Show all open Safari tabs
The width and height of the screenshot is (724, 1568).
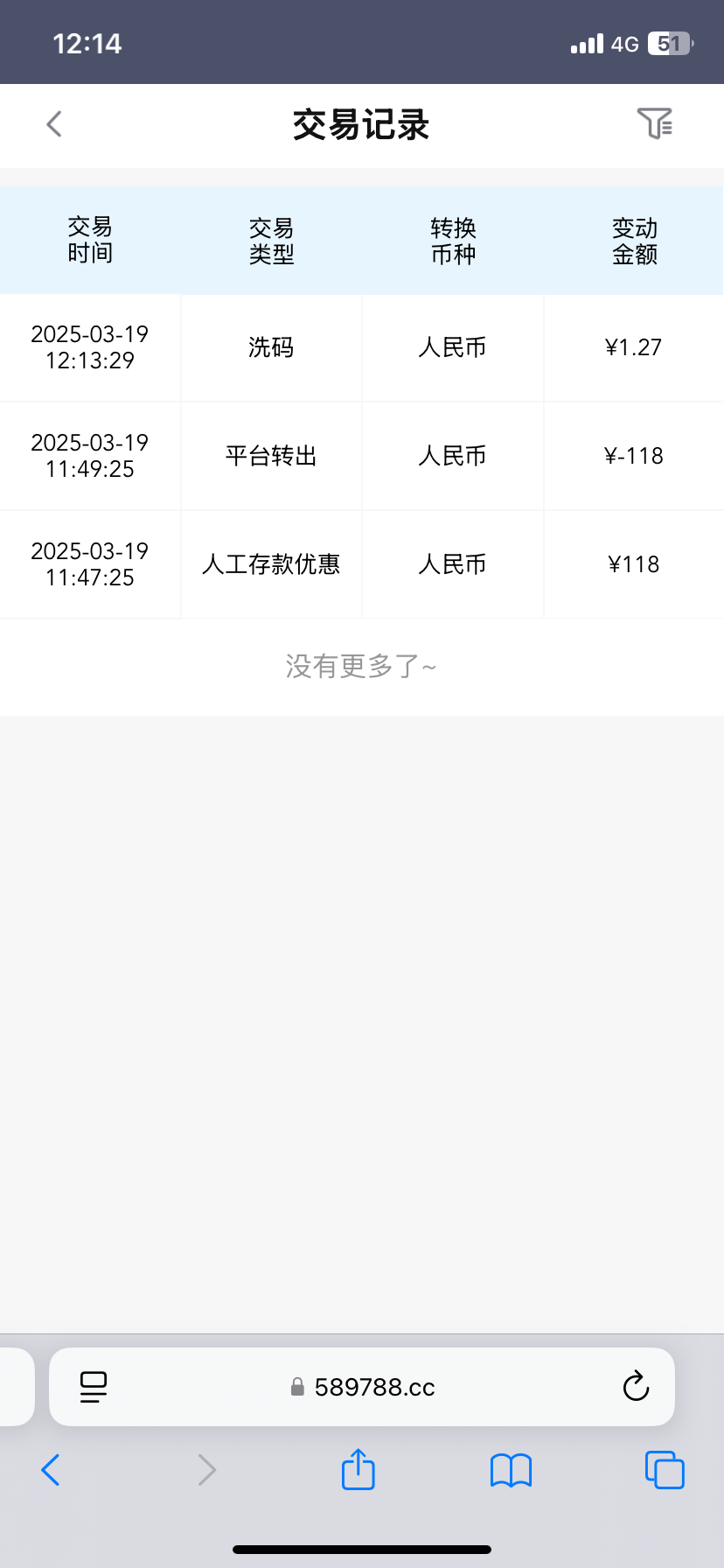[x=665, y=1470]
